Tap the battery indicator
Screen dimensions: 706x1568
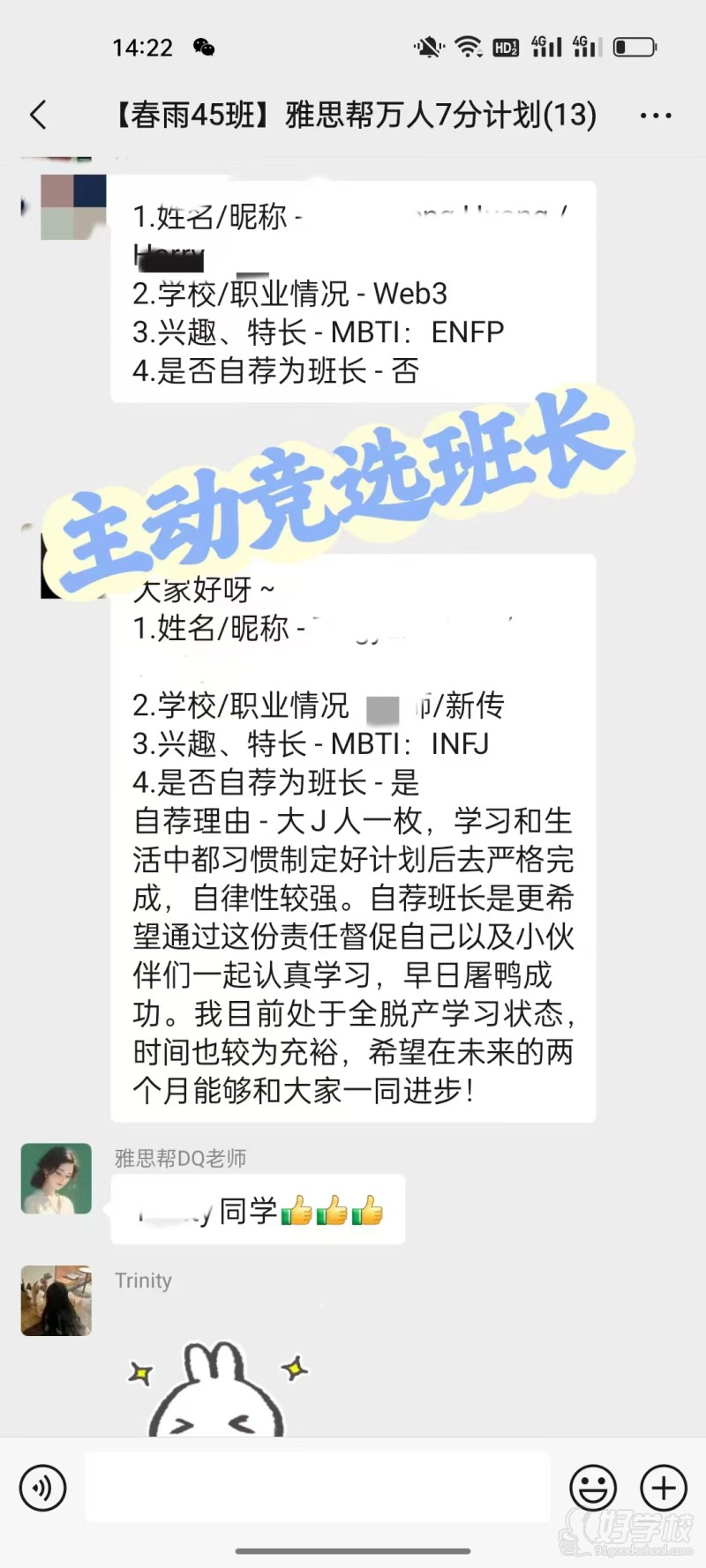click(634, 49)
